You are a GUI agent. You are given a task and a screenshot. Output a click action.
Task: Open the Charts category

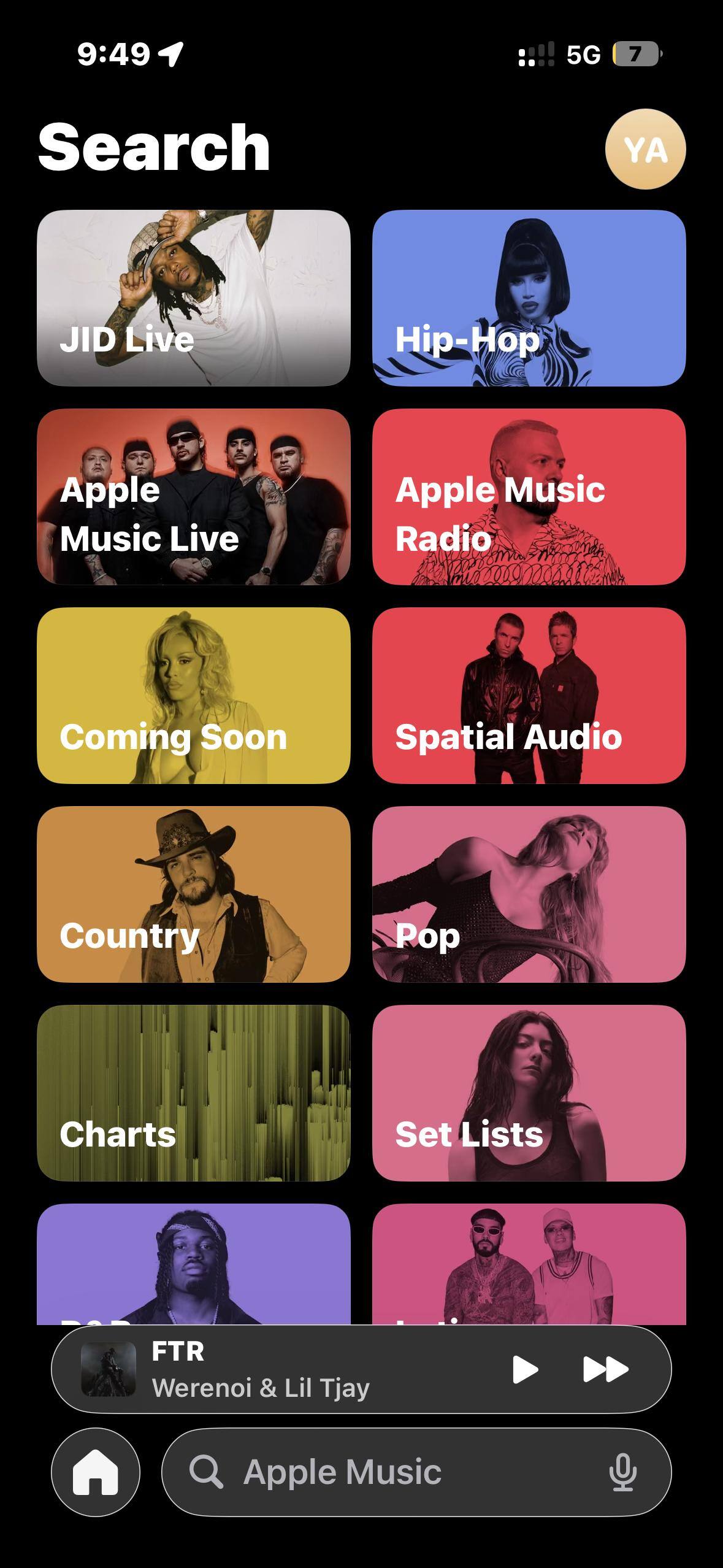point(193,1093)
